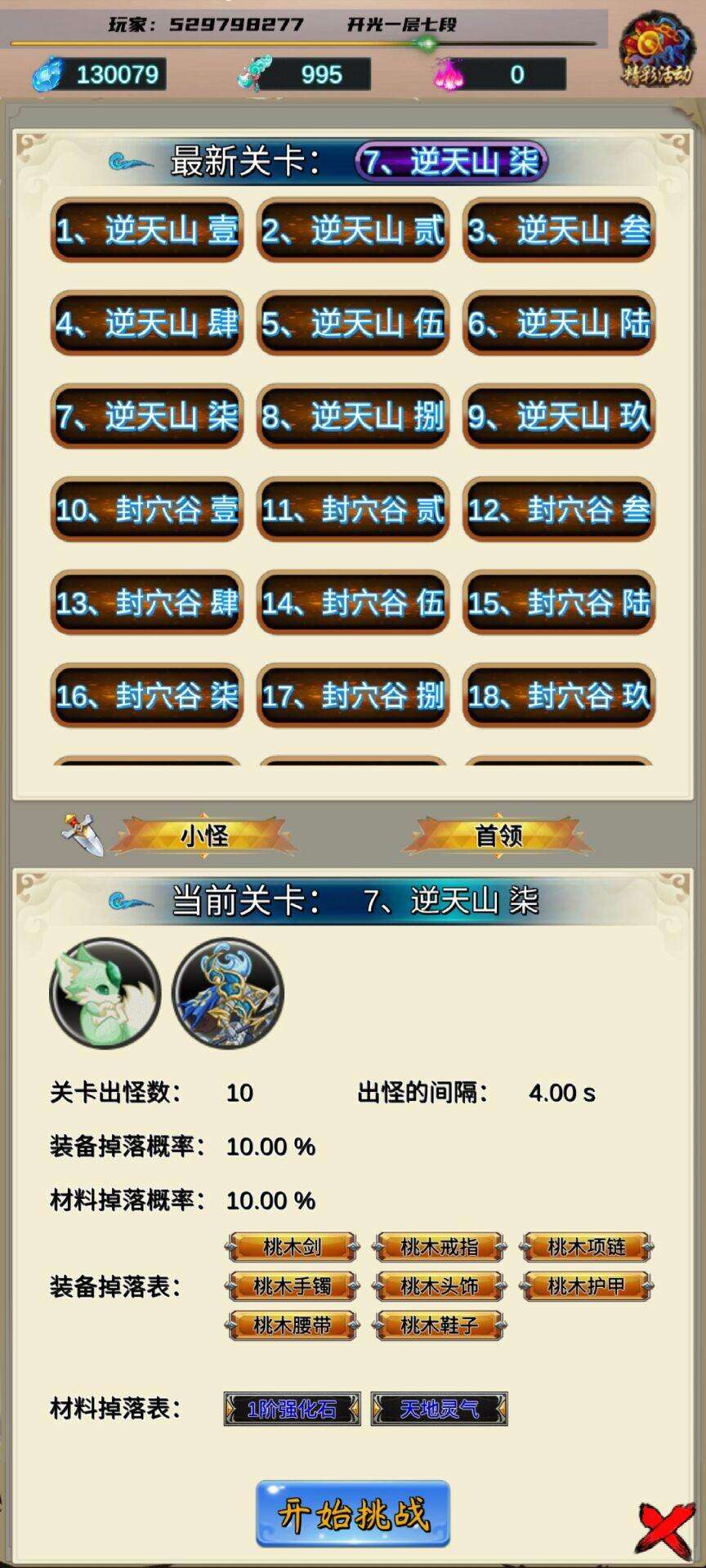This screenshot has height=1568, width=706.
Task: View 1阶强化石 material details
Action: tap(292, 1409)
